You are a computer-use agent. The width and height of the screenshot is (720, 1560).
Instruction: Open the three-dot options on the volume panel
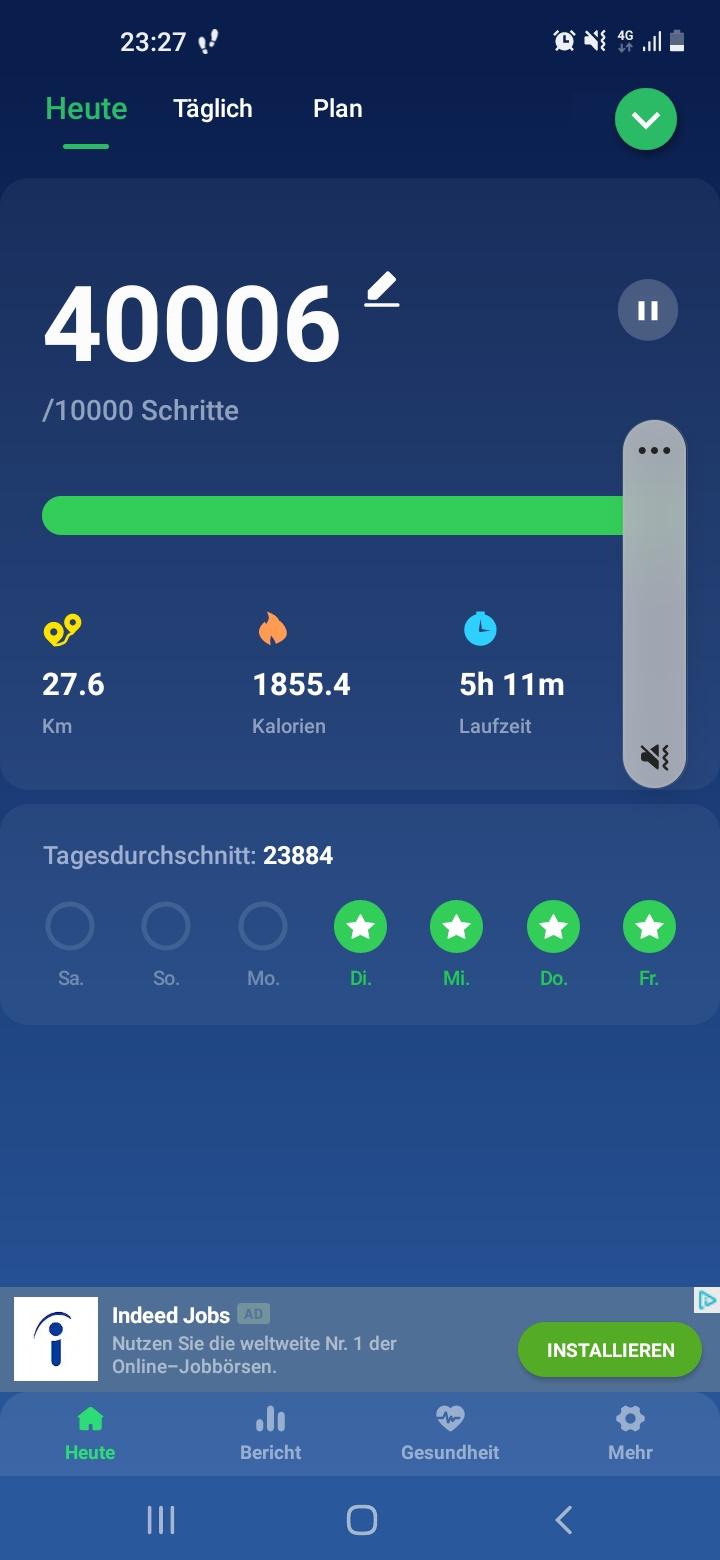pos(654,450)
